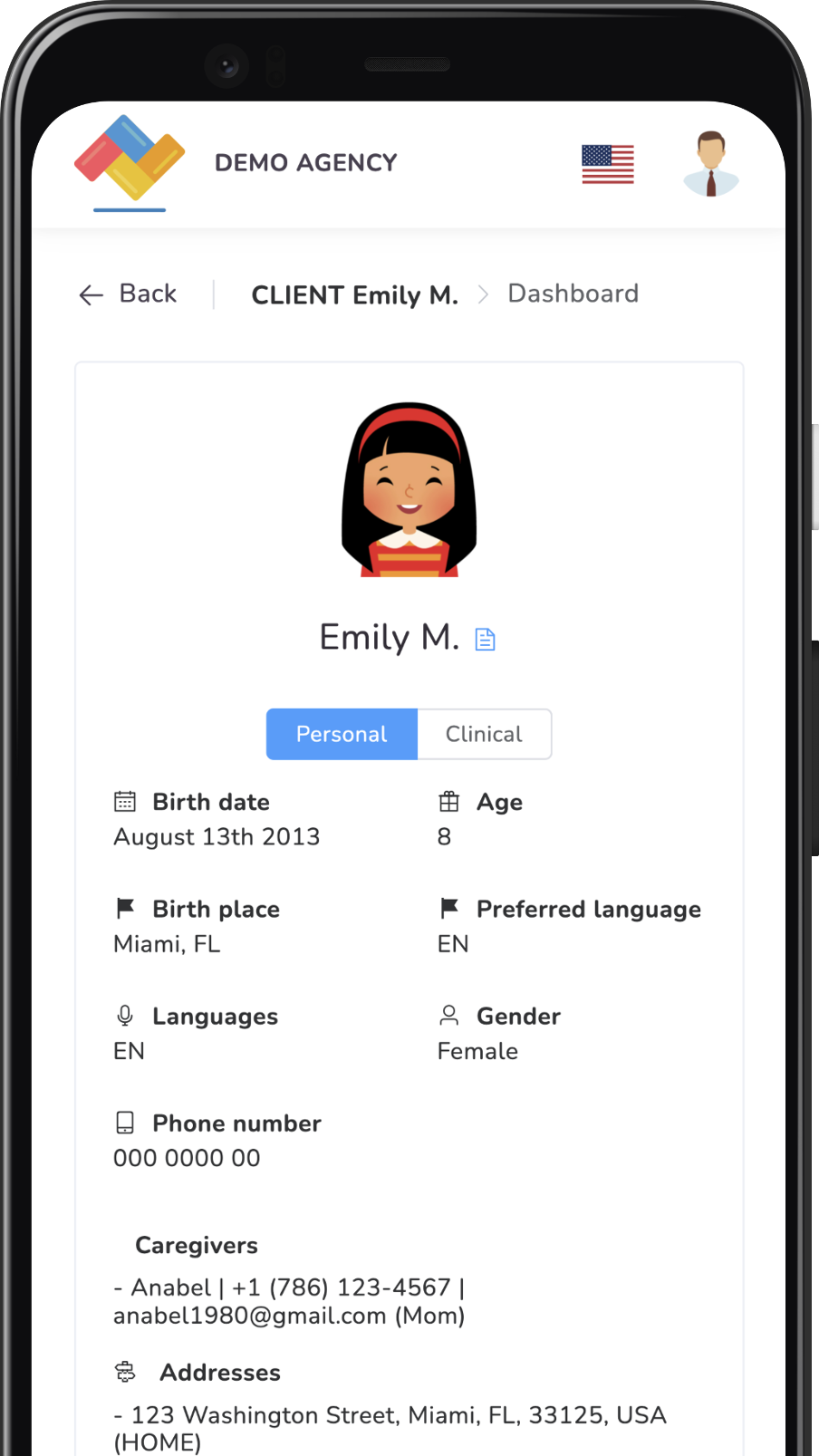
Task: Open the US flag language selector
Action: [607, 164]
